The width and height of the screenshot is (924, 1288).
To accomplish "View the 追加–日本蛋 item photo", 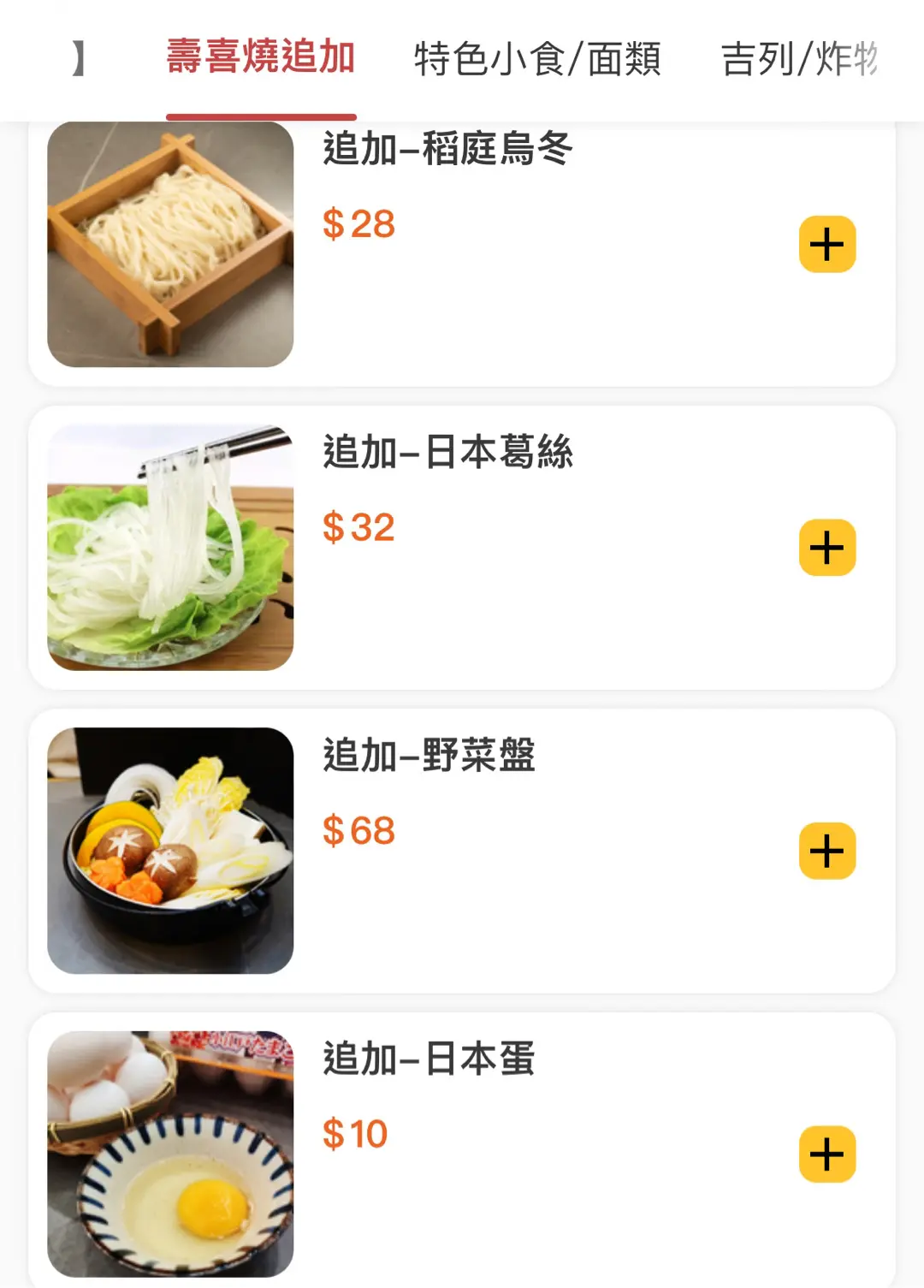I will [170, 1154].
